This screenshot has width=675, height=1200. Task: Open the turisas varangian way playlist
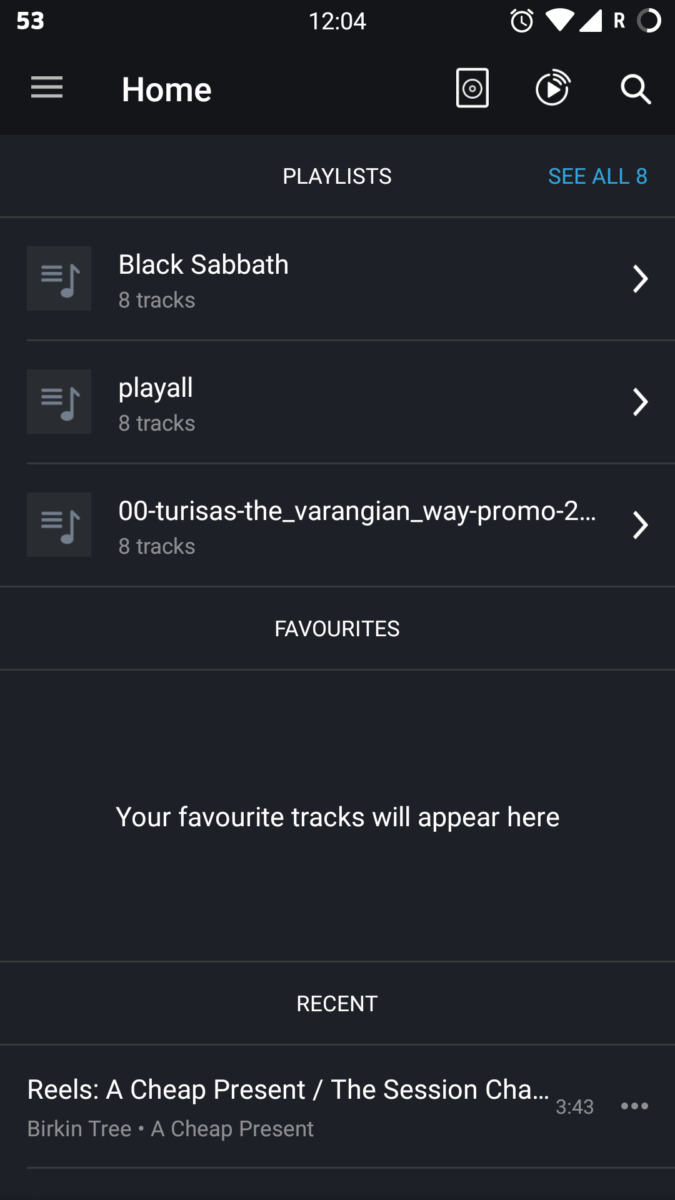click(x=337, y=525)
